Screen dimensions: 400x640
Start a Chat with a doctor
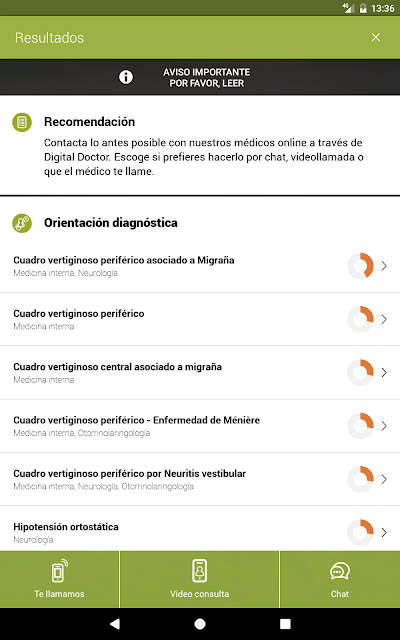[x=340, y=579]
